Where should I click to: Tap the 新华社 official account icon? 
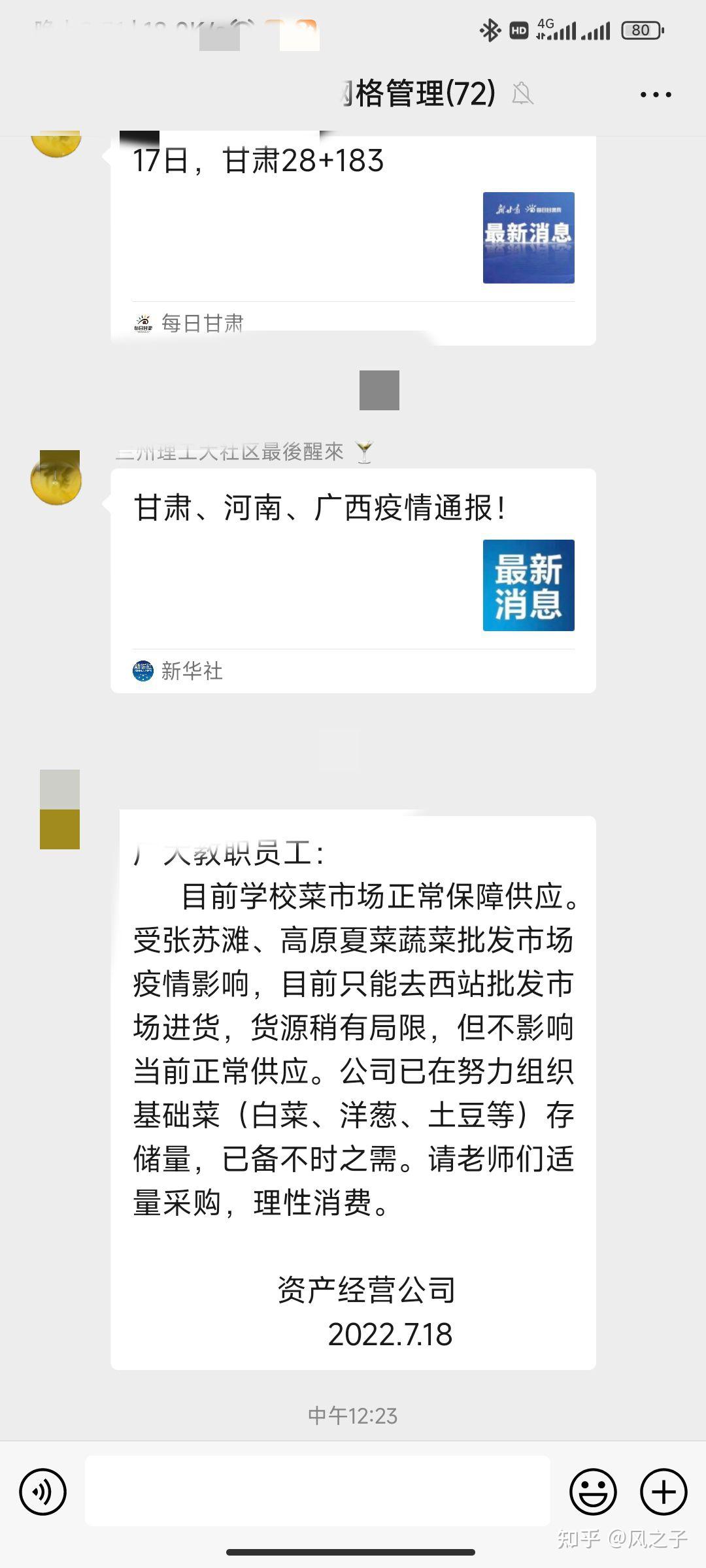click(x=143, y=671)
